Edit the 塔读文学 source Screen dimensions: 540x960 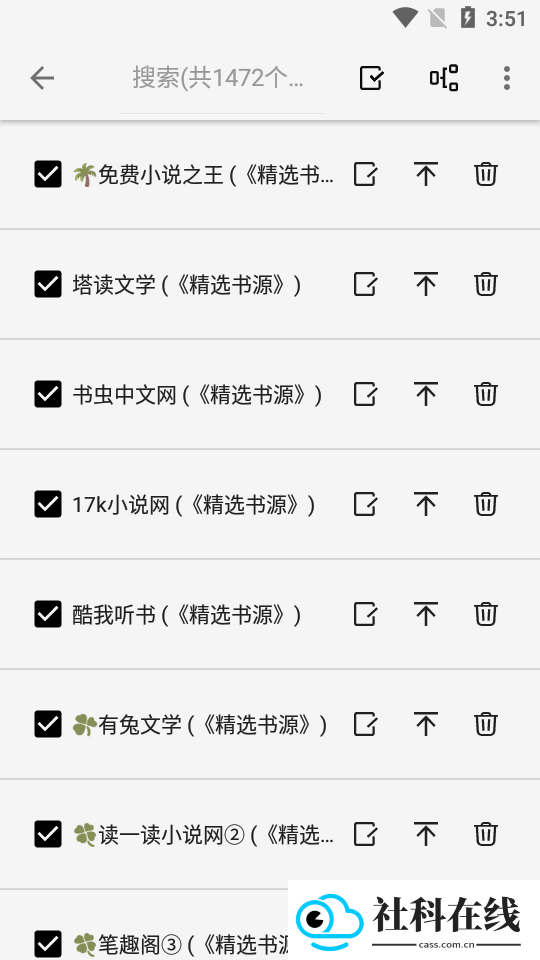coord(366,285)
